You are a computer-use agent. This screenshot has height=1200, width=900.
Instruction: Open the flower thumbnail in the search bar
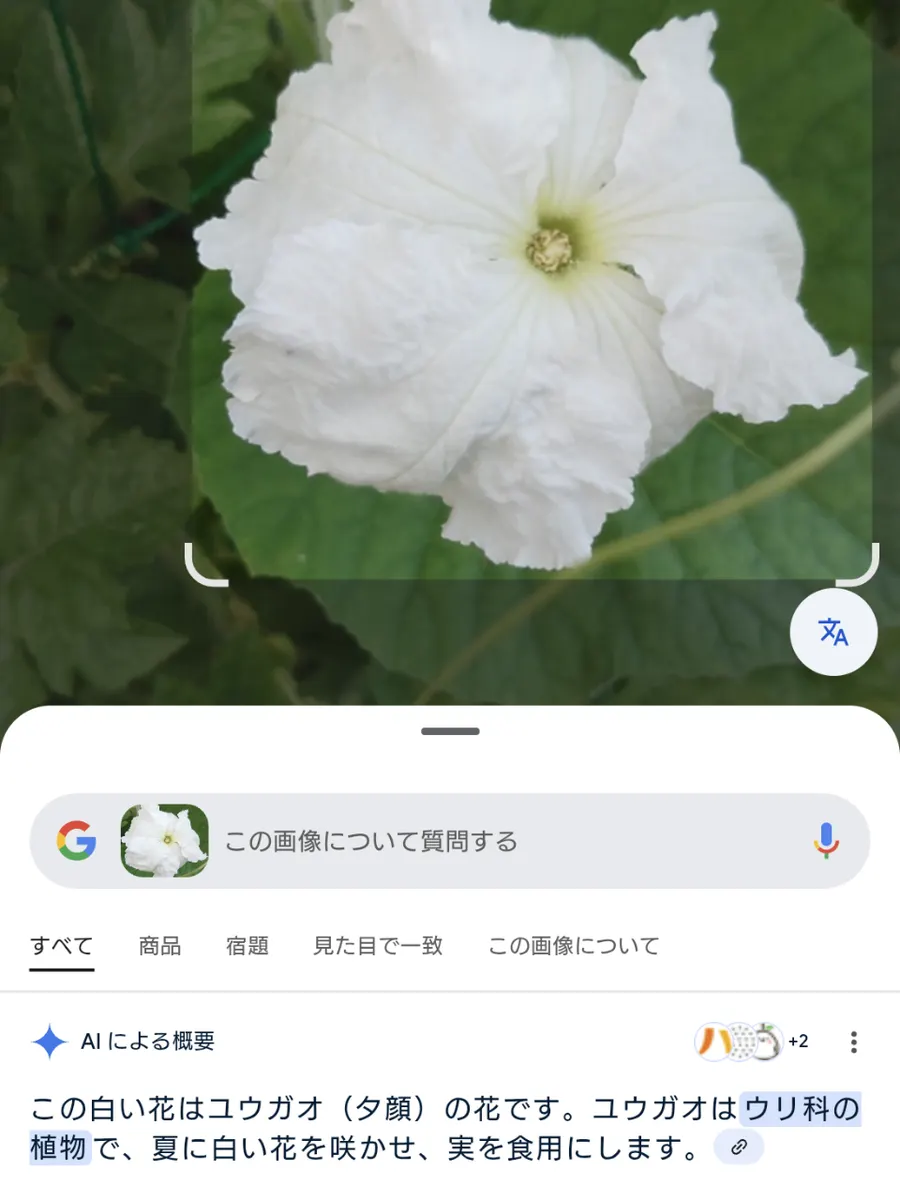click(165, 841)
